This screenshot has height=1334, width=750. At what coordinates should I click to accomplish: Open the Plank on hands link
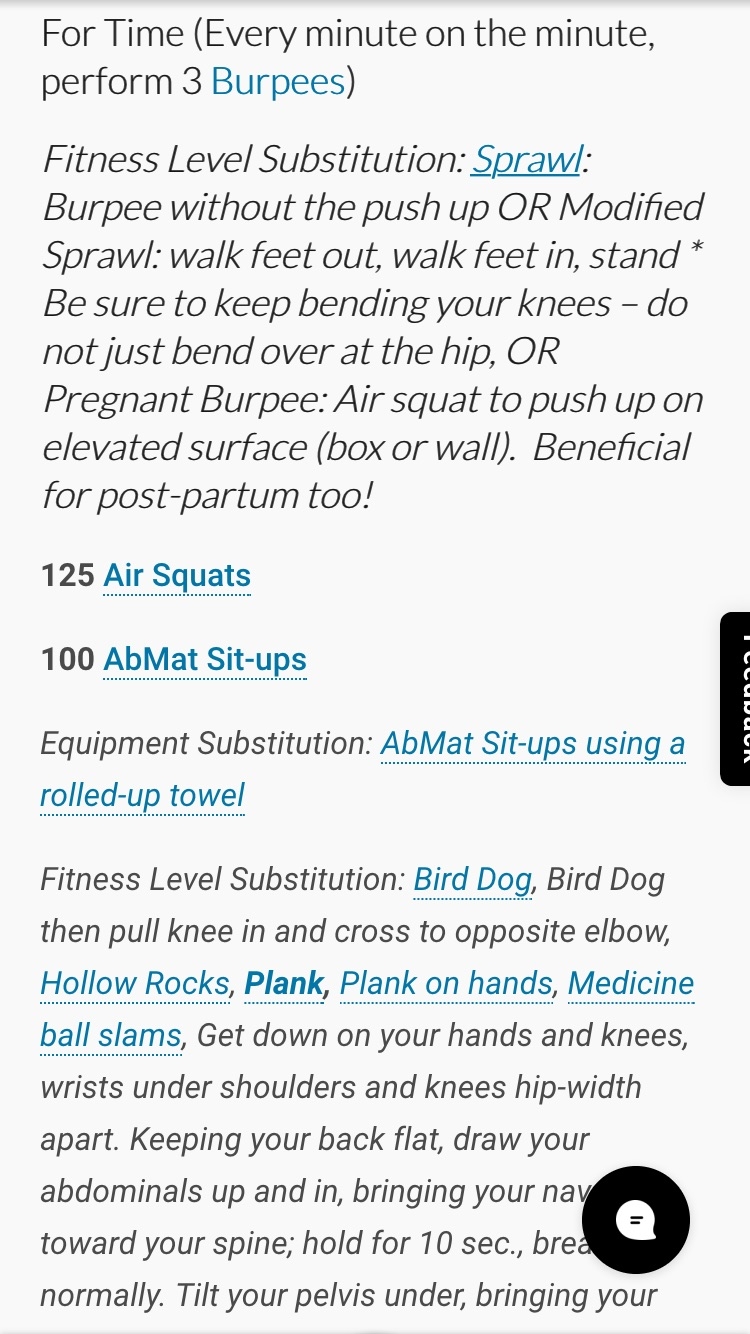click(x=446, y=984)
